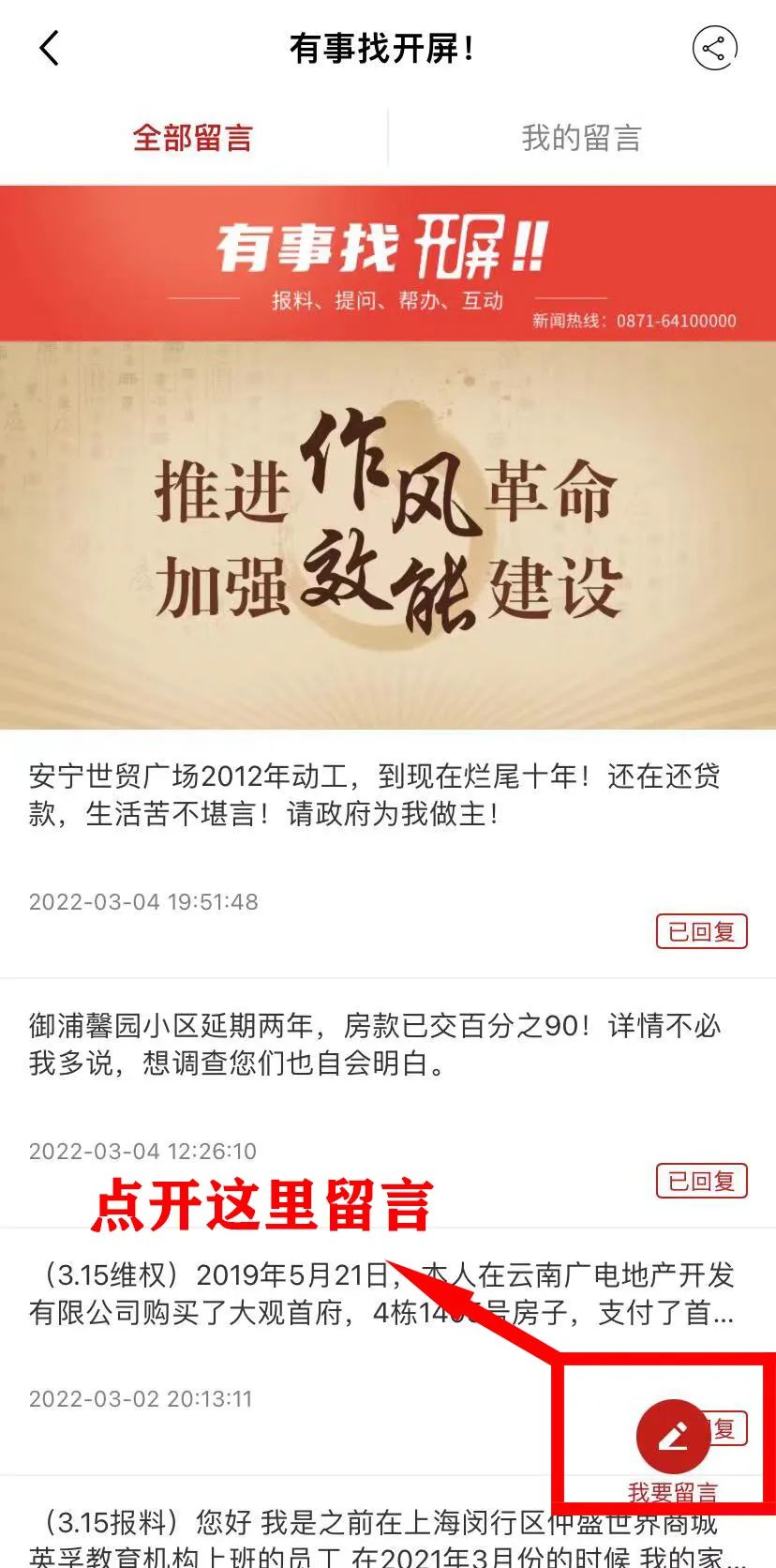Tap the back arrow at top left
This screenshot has width=776, height=1568.
coord(49,49)
